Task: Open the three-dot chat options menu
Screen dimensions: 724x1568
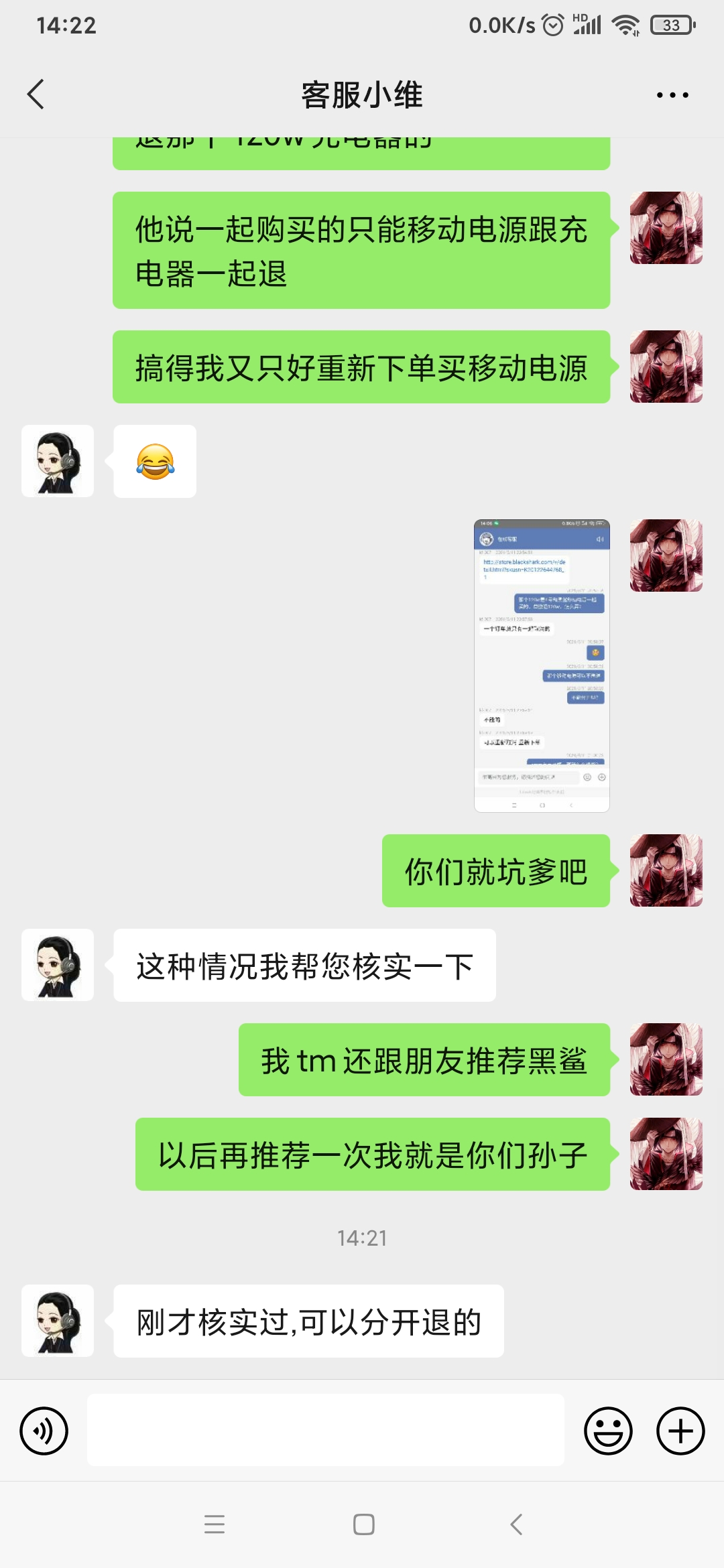Action: click(x=672, y=95)
